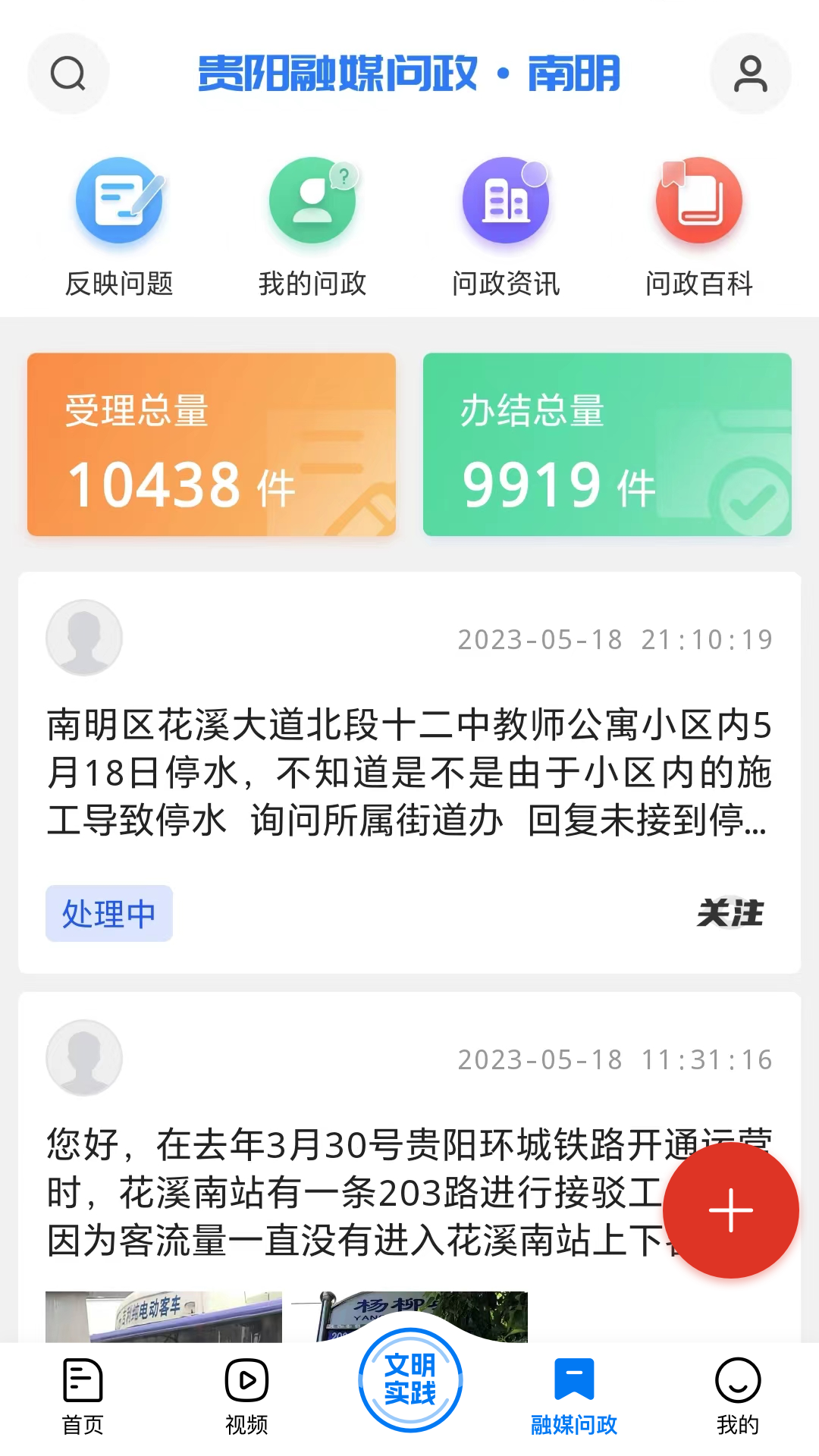Open 问政百科 using the red book icon
Screen dimensions: 819x1456
698,201
